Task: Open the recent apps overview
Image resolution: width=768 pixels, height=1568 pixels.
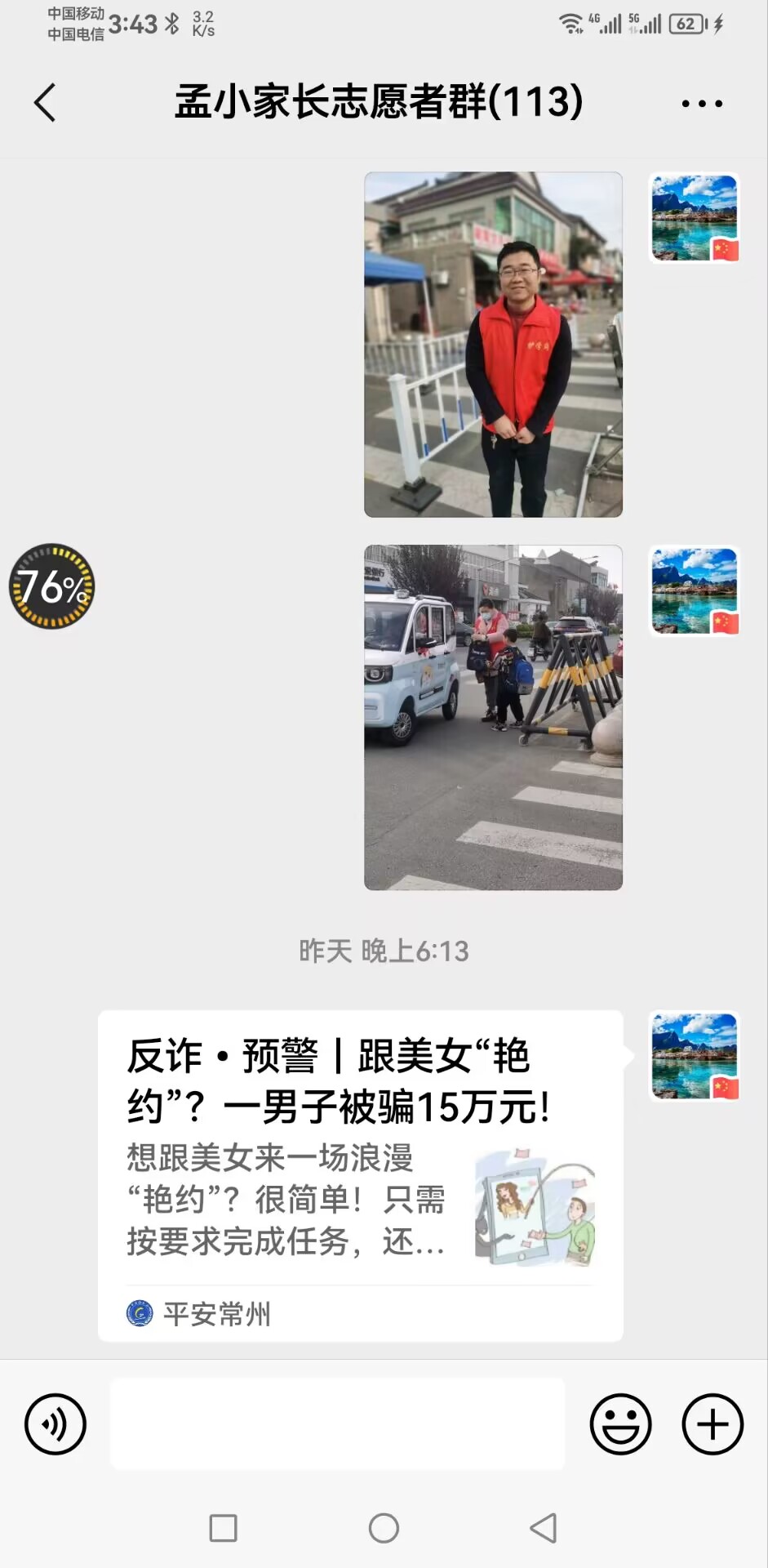Action: (x=224, y=1528)
